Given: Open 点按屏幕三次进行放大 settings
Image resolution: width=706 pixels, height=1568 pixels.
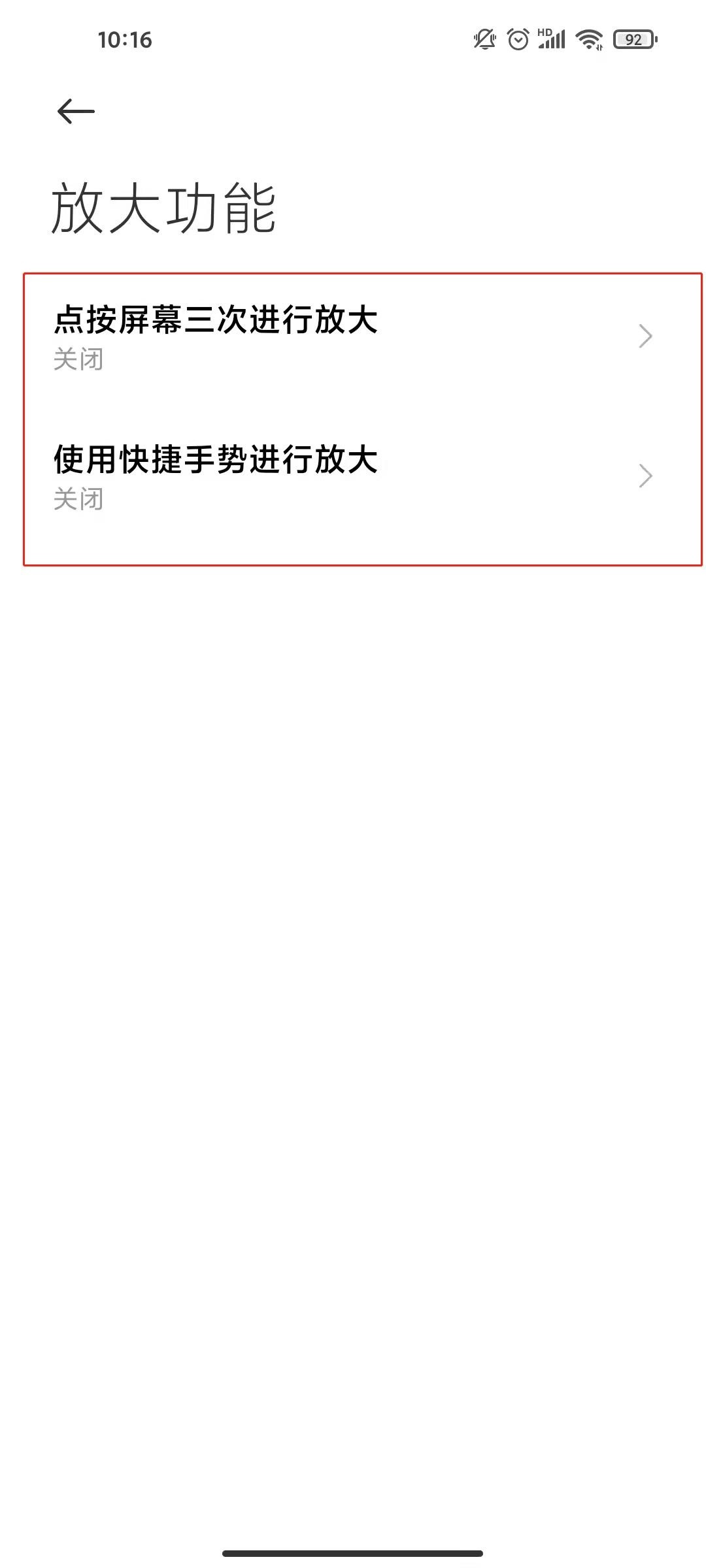Looking at the screenshot, I should pos(353,335).
